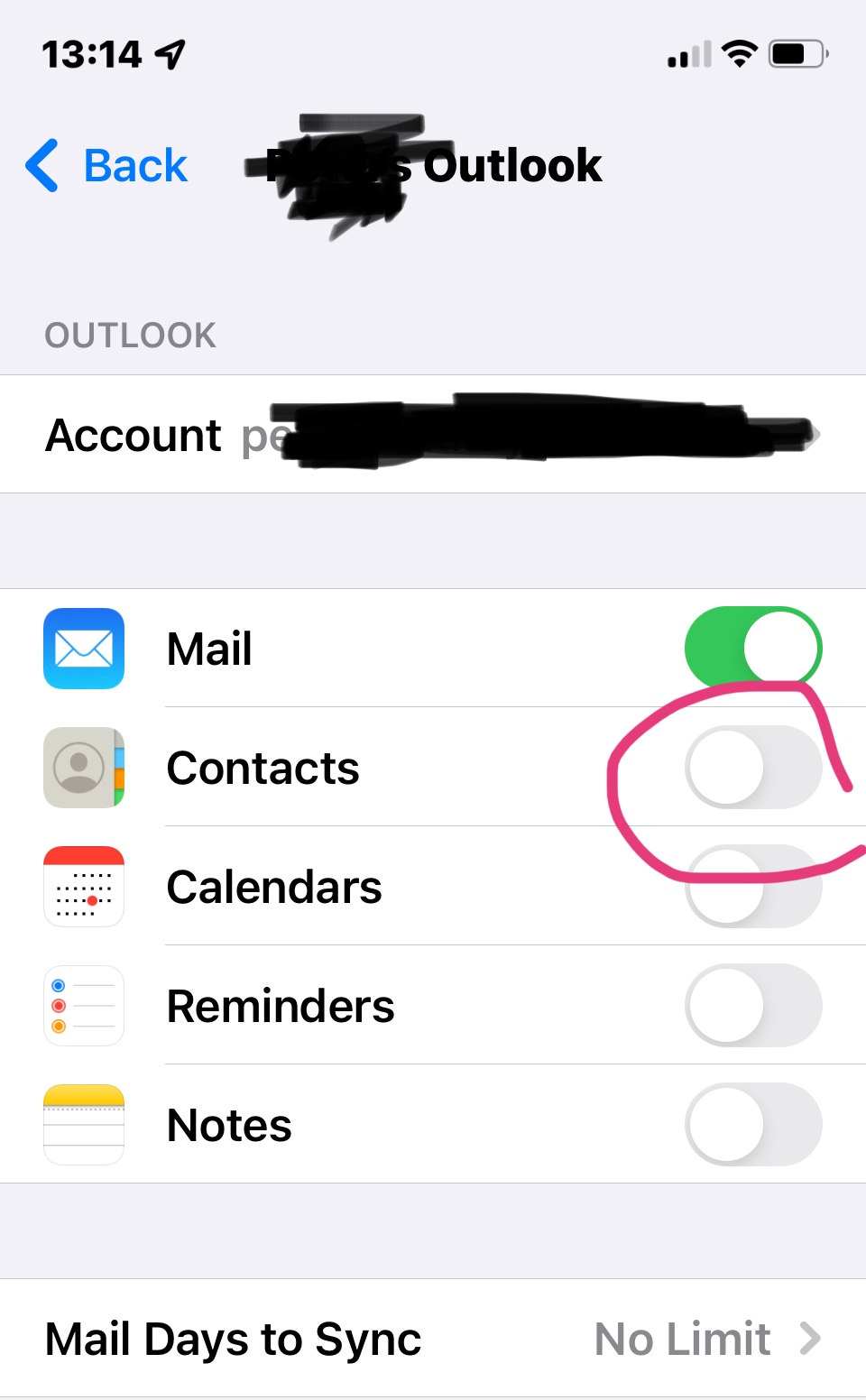The height and width of the screenshot is (1400, 866).
Task: Enable the Reminders switch
Action: [753, 1006]
